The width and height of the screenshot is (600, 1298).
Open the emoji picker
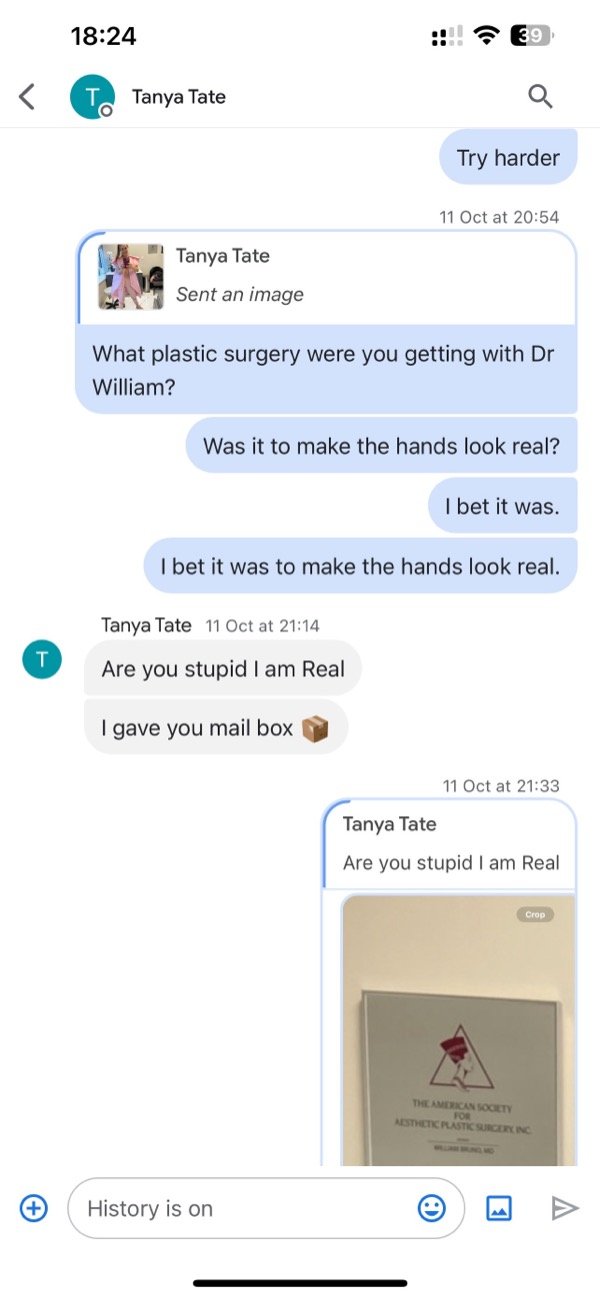click(431, 1208)
